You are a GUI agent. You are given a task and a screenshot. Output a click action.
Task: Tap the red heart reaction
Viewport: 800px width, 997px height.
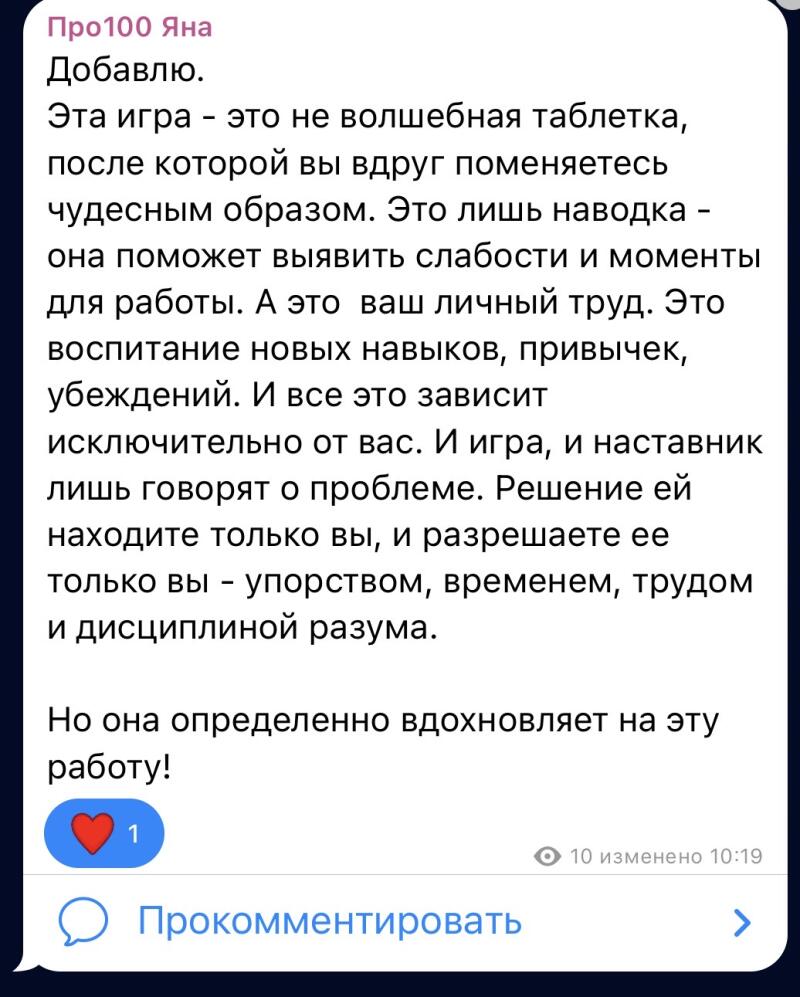(x=93, y=833)
